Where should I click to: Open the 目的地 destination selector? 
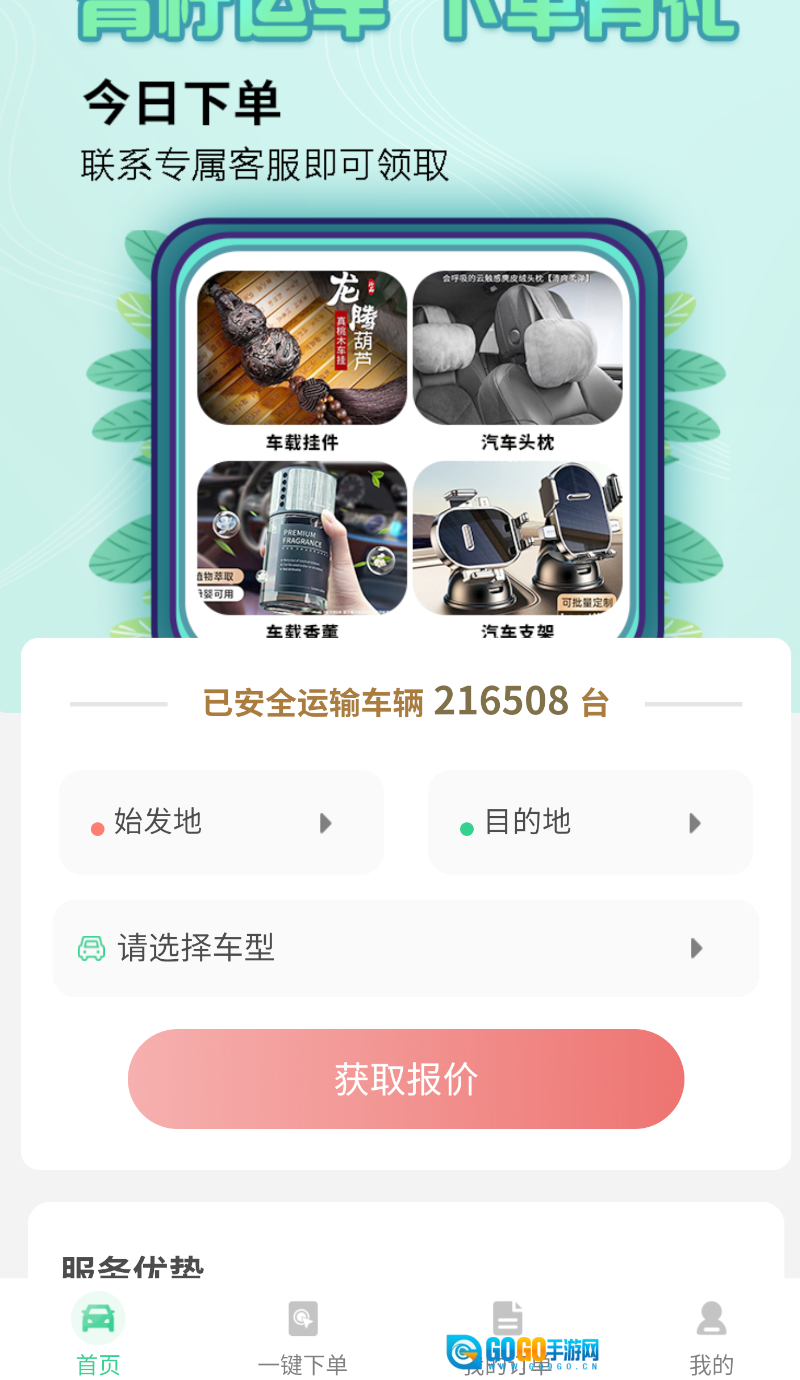591,822
